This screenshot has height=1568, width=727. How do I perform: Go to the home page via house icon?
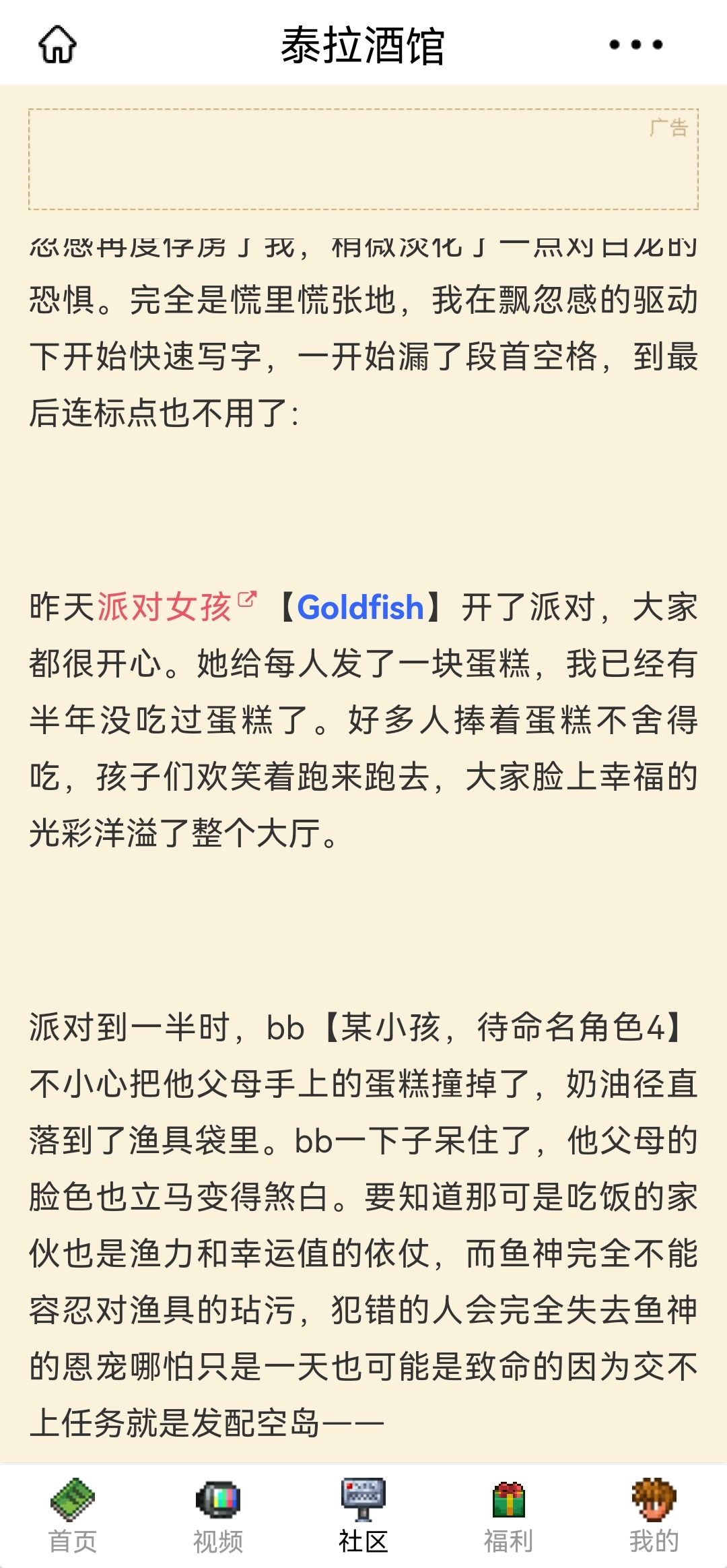click(57, 44)
